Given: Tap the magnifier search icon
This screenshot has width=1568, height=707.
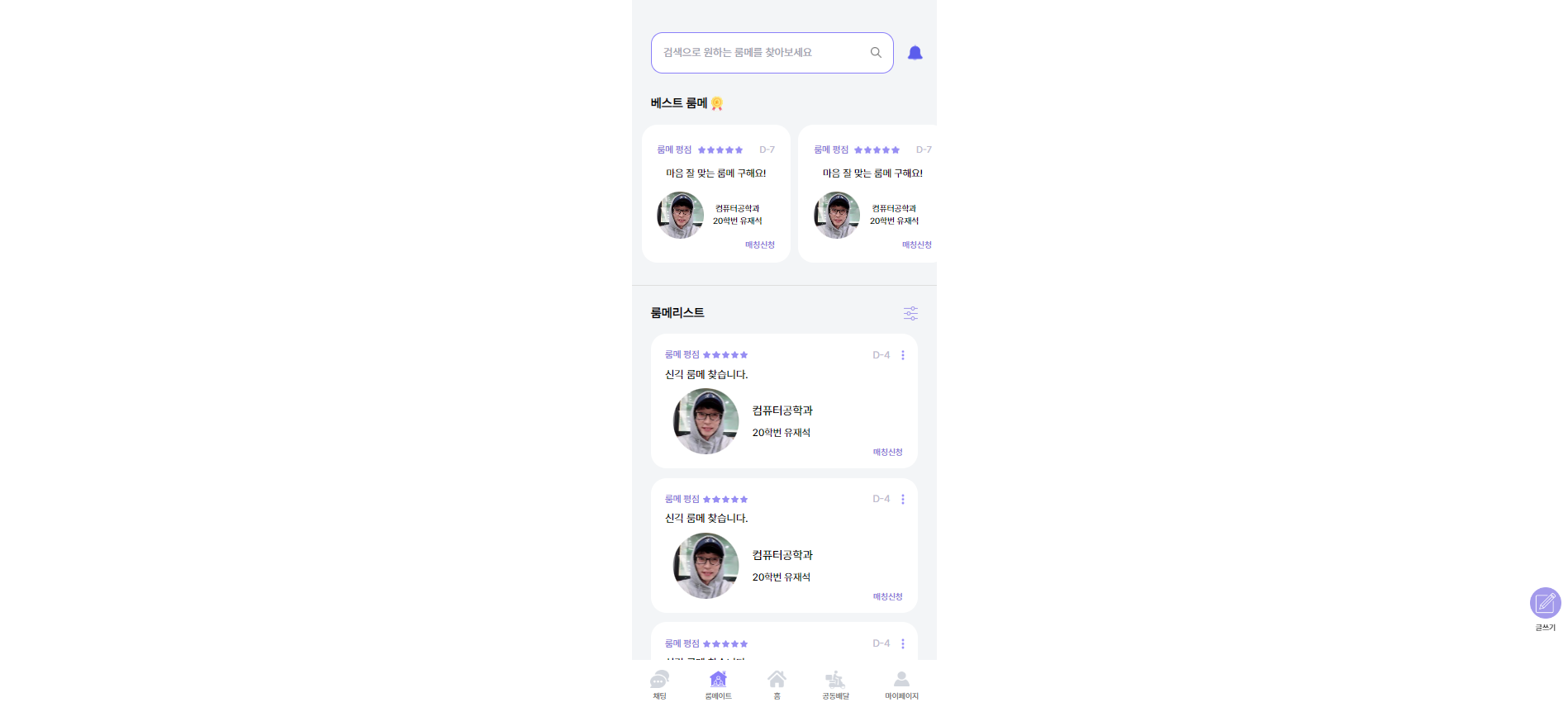Looking at the screenshot, I should (x=876, y=53).
